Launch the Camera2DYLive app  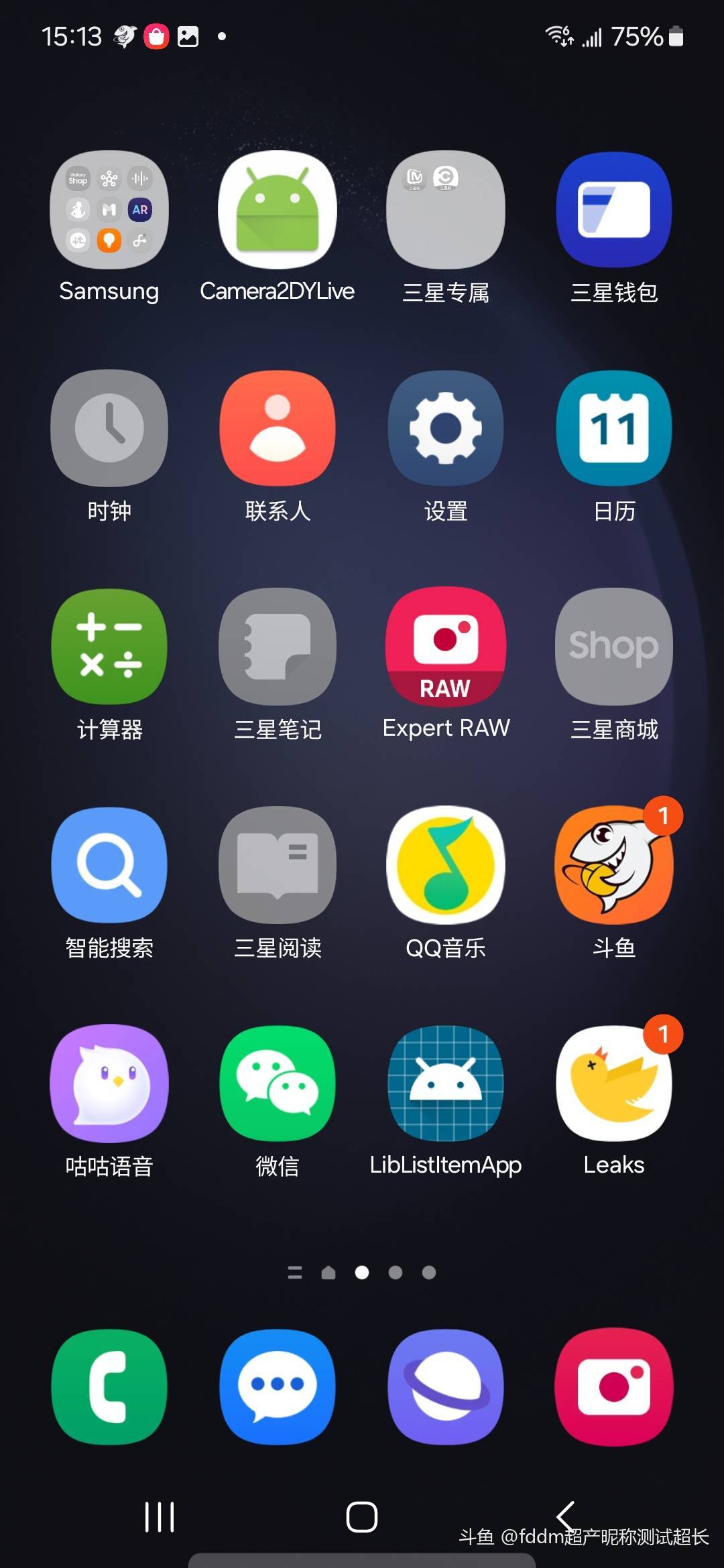coord(278,210)
